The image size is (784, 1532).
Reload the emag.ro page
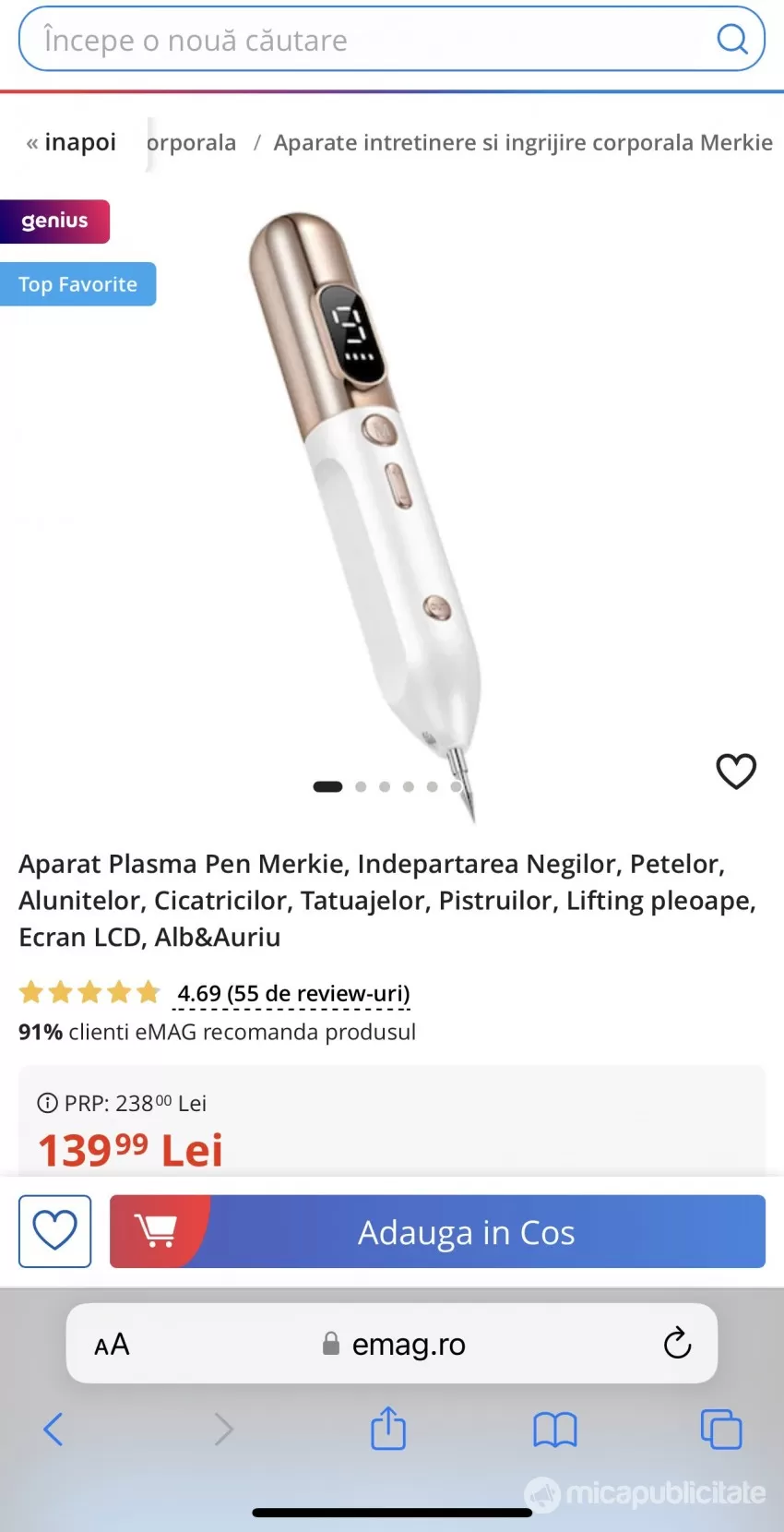point(677,1344)
